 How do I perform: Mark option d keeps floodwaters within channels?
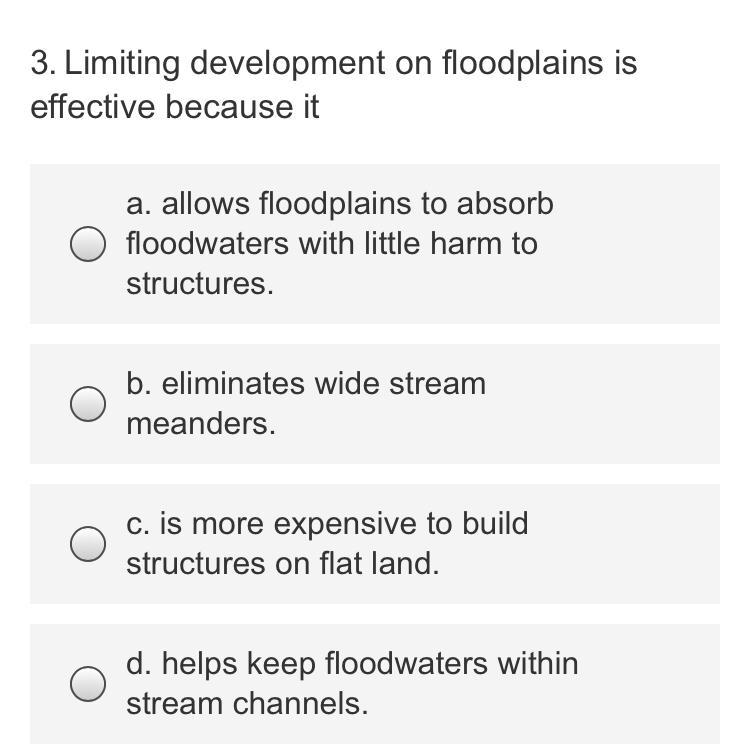[88, 684]
